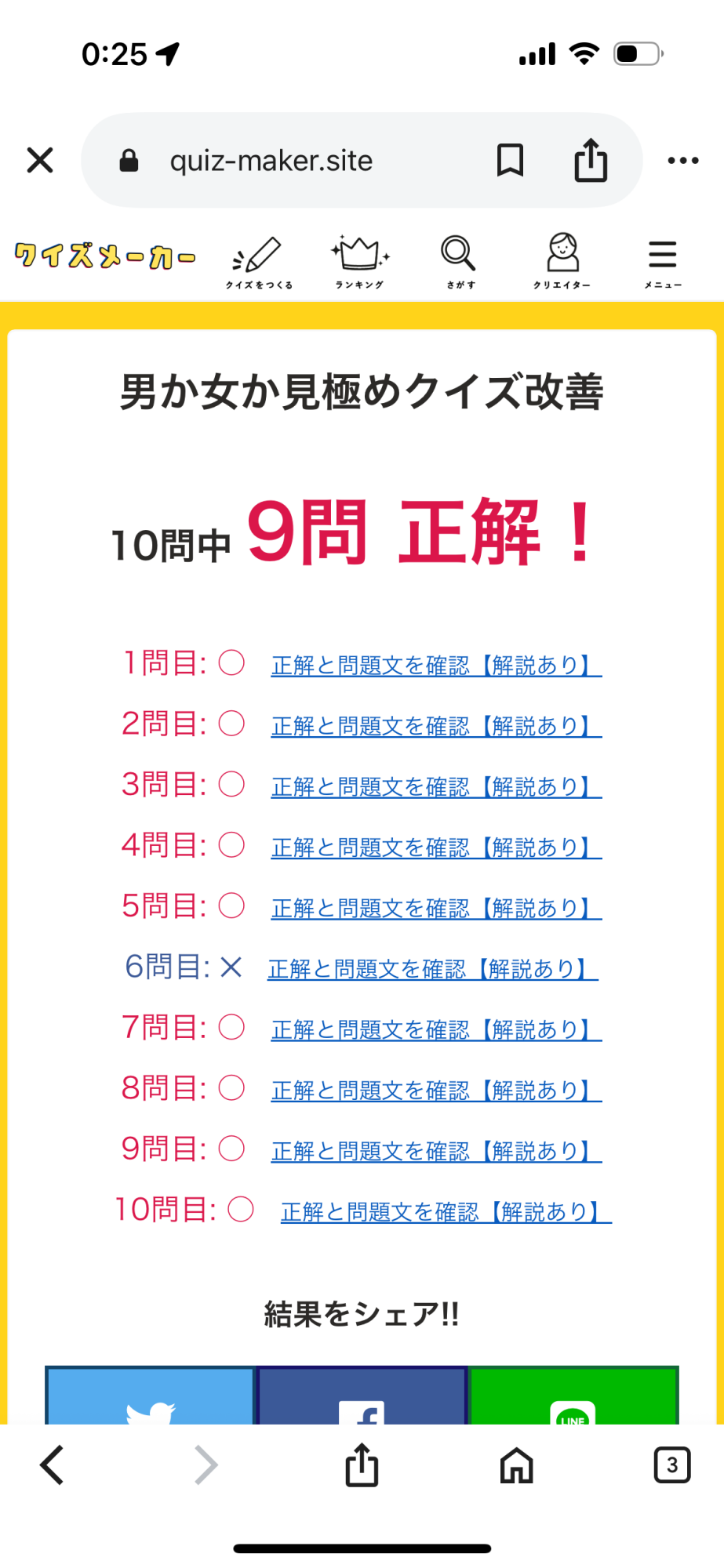Check answer link for 3問目
This screenshot has width=724, height=1568.
click(x=436, y=786)
